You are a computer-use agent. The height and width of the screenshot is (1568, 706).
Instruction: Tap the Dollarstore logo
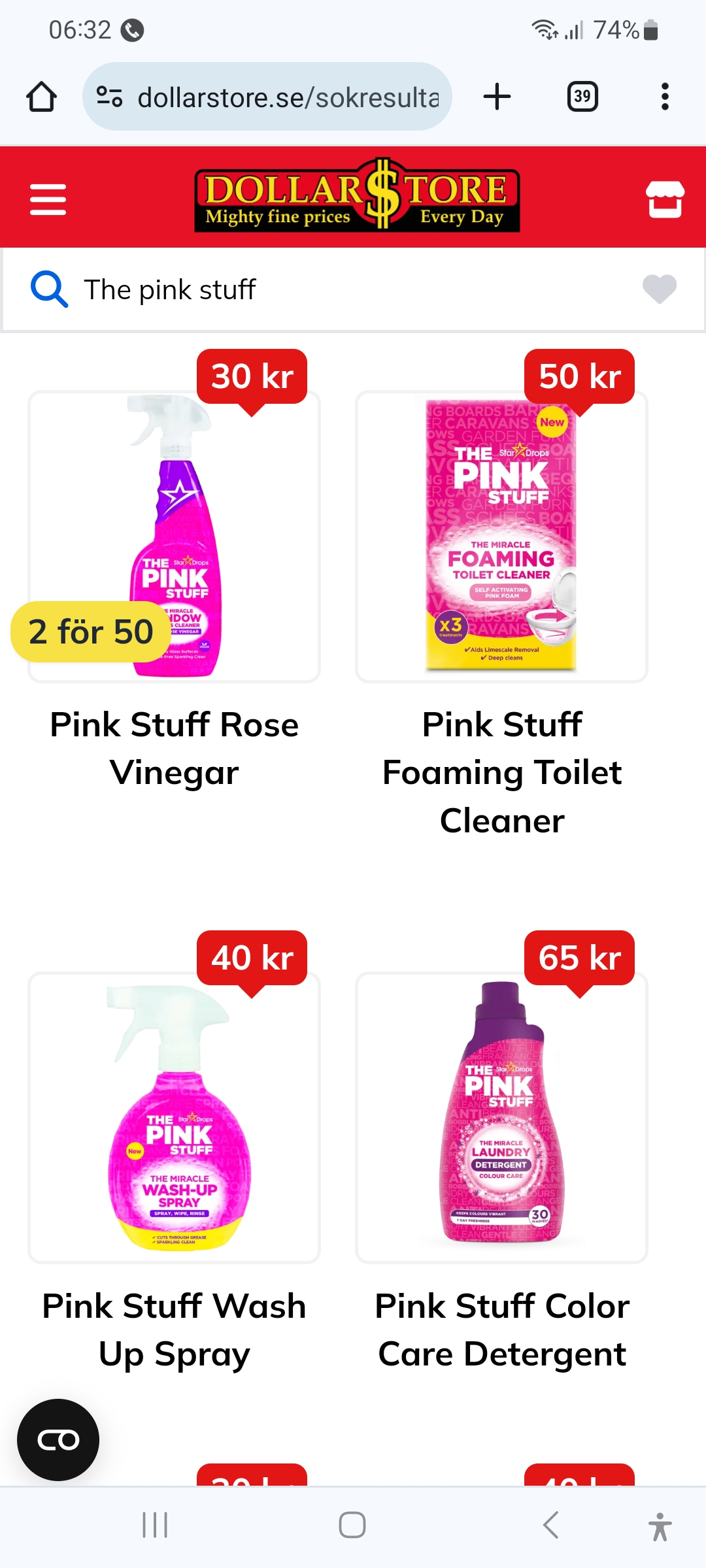click(x=357, y=195)
